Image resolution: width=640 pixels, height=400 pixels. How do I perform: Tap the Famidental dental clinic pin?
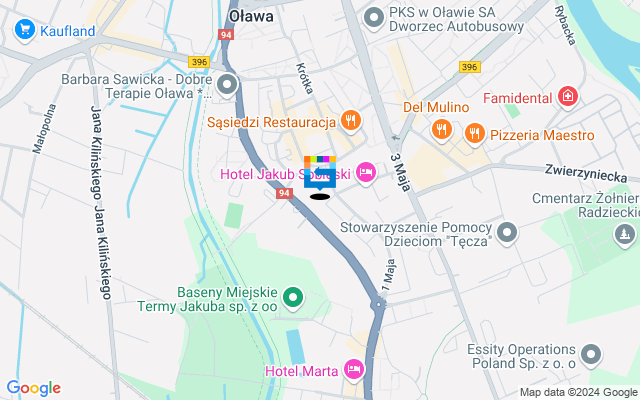click(568, 97)
